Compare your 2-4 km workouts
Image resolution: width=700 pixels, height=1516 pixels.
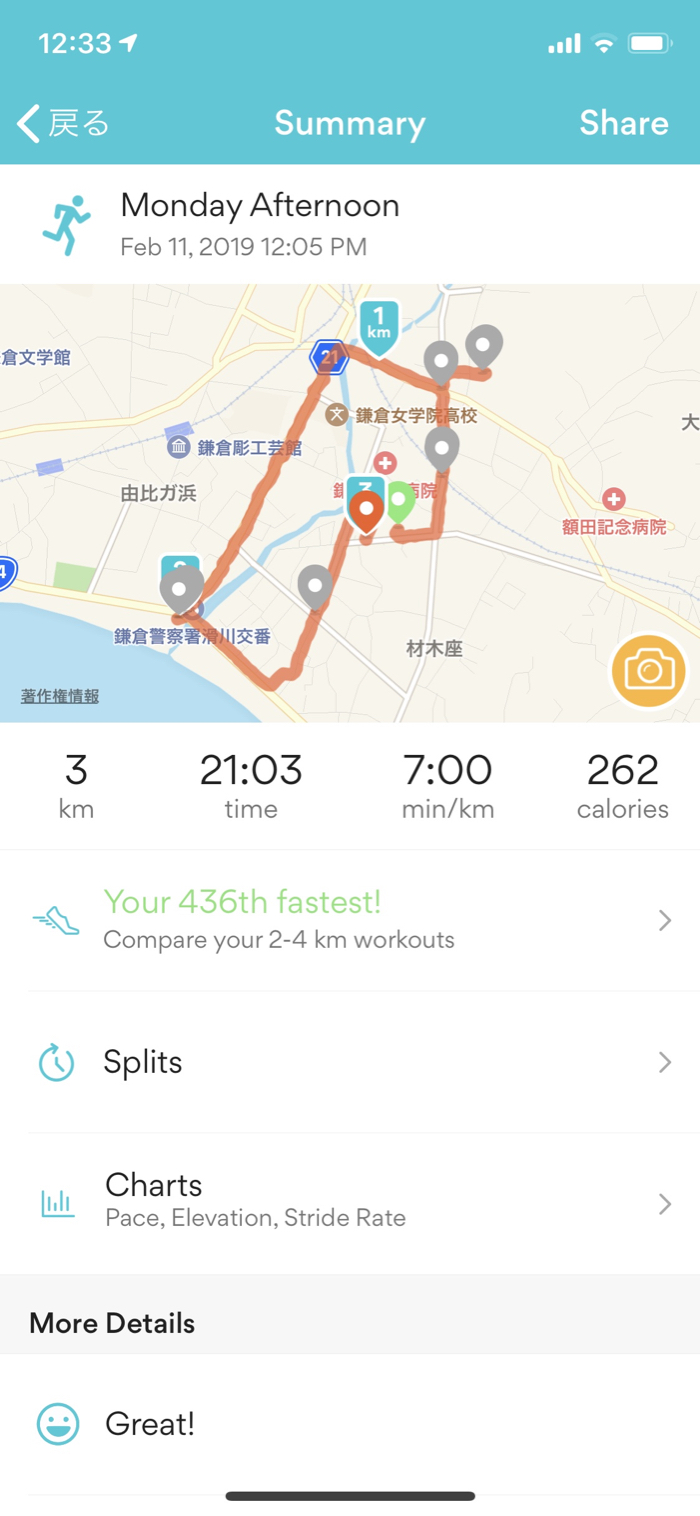[350, 920]
